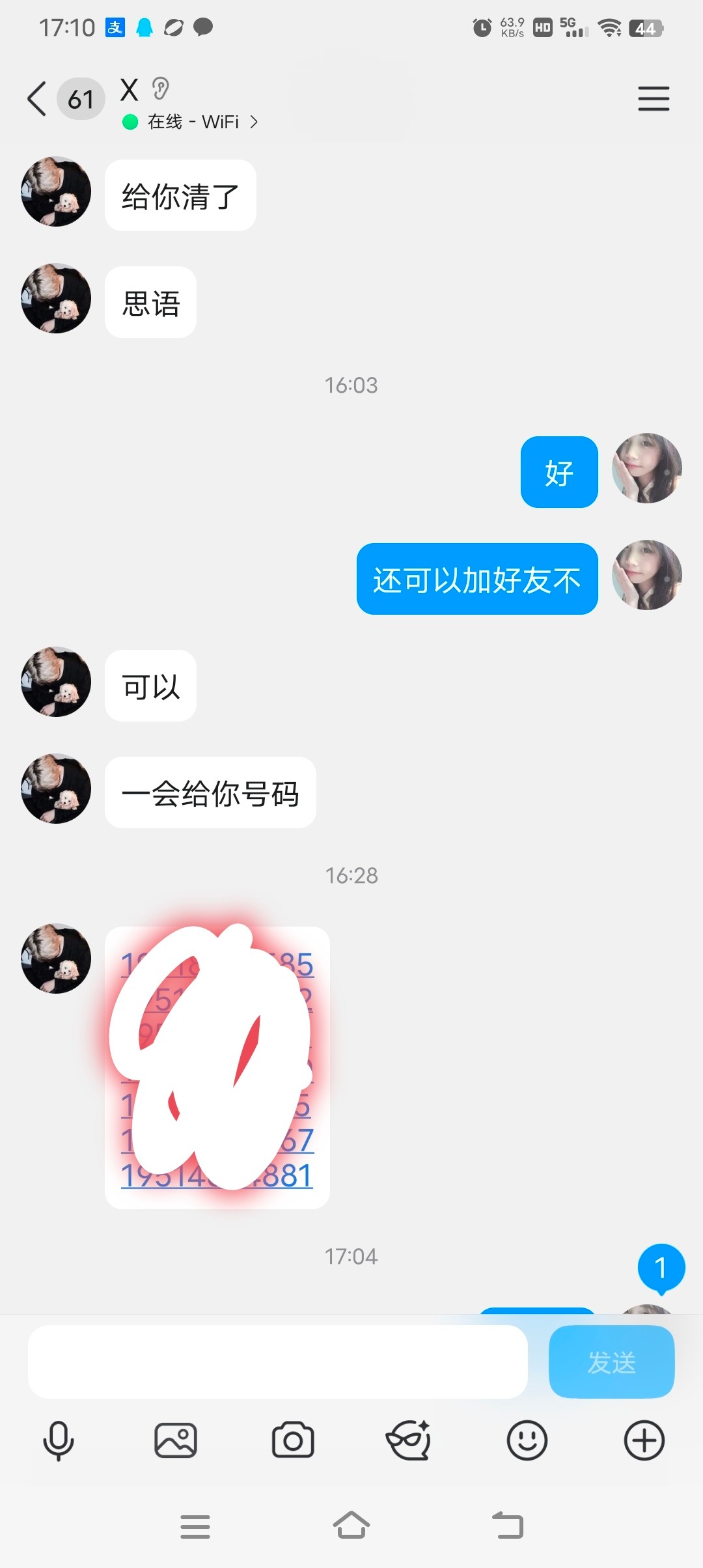Jump to the 1 new unread message
The image size is (703, 1568).
click(x=661, y=1268)
